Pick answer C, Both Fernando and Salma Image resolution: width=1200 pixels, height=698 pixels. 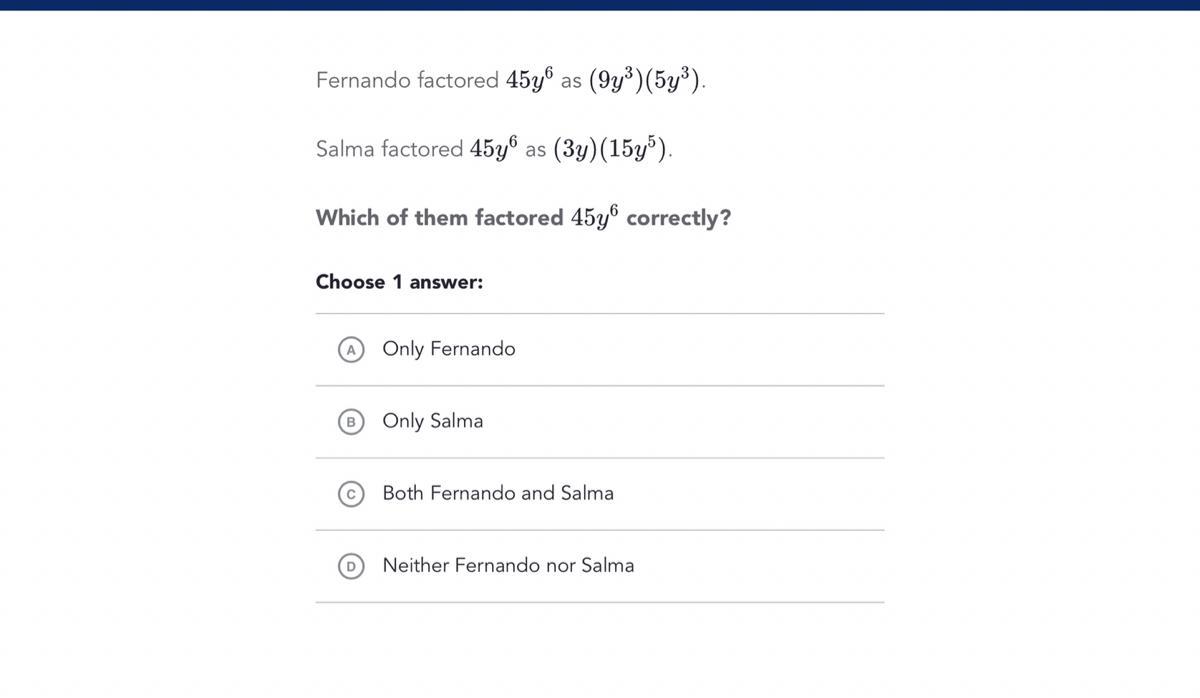click(x=600, y=493)
